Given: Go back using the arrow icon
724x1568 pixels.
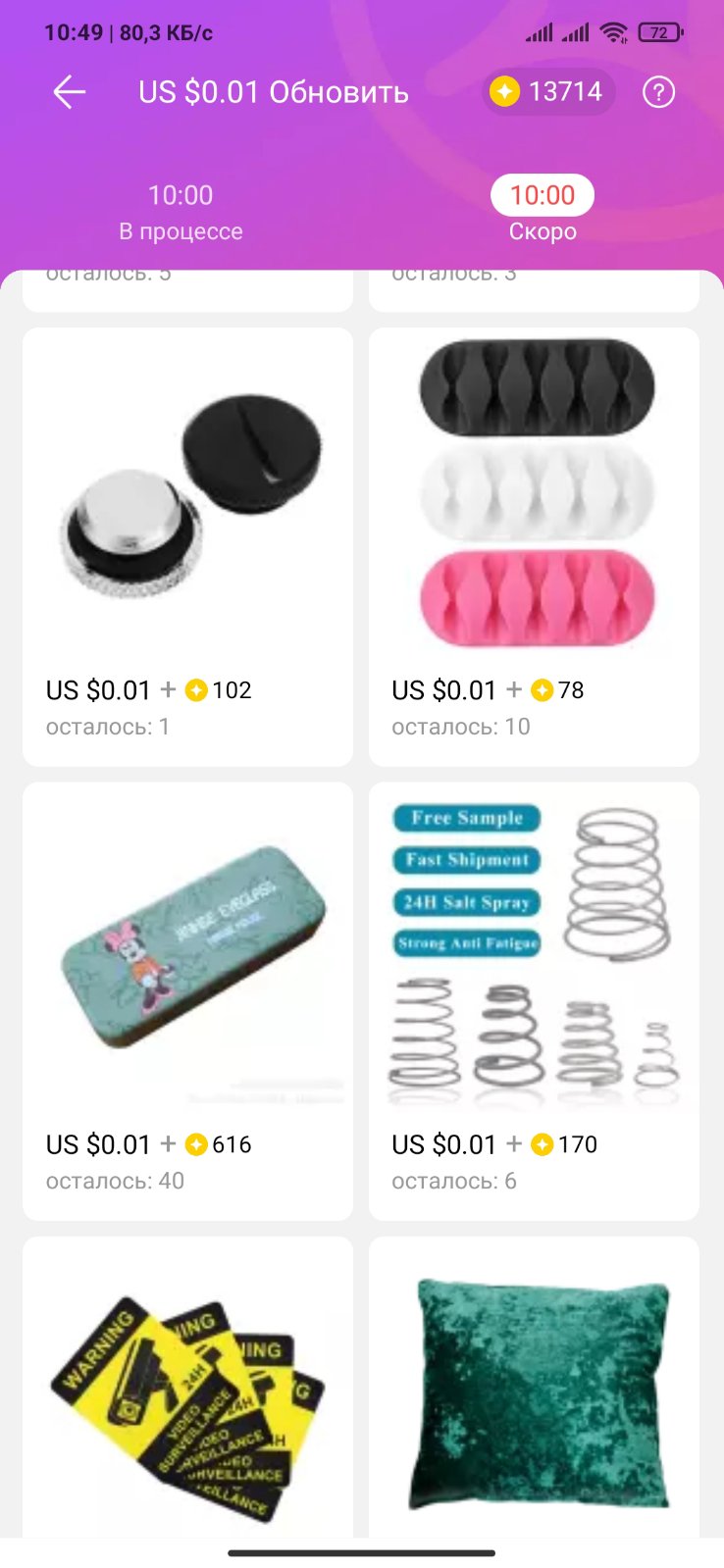Looking at the screenshot, I should [70, 92].
